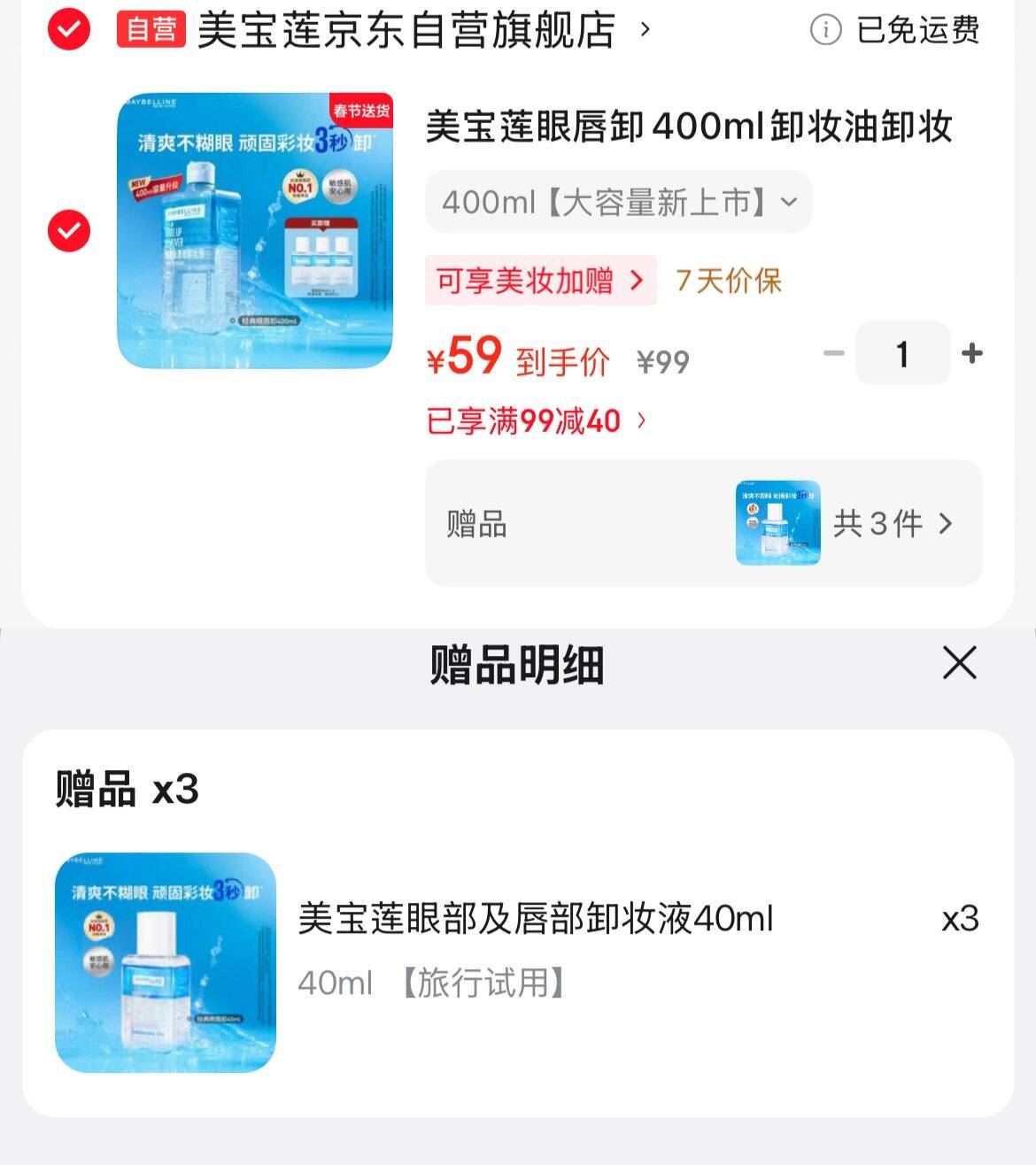This screenshot has height=1165, width=1036.
Task: Expand the 400ml【大容量新上市】spec dropdown
Action: pos(618,203)
